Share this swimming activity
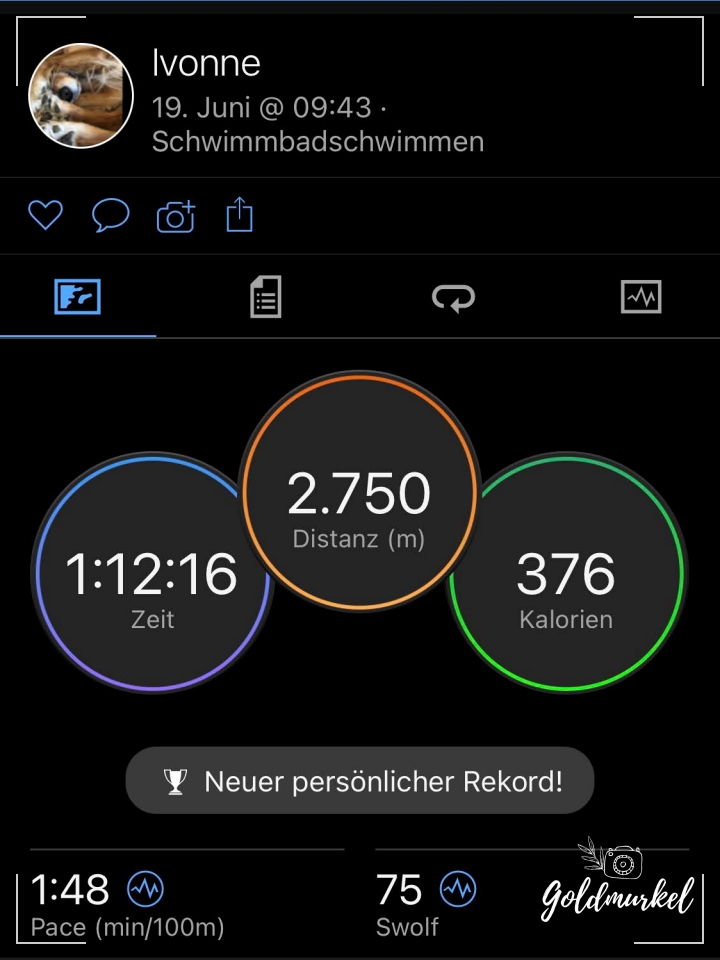720x960 pixels. click(240, 215)
